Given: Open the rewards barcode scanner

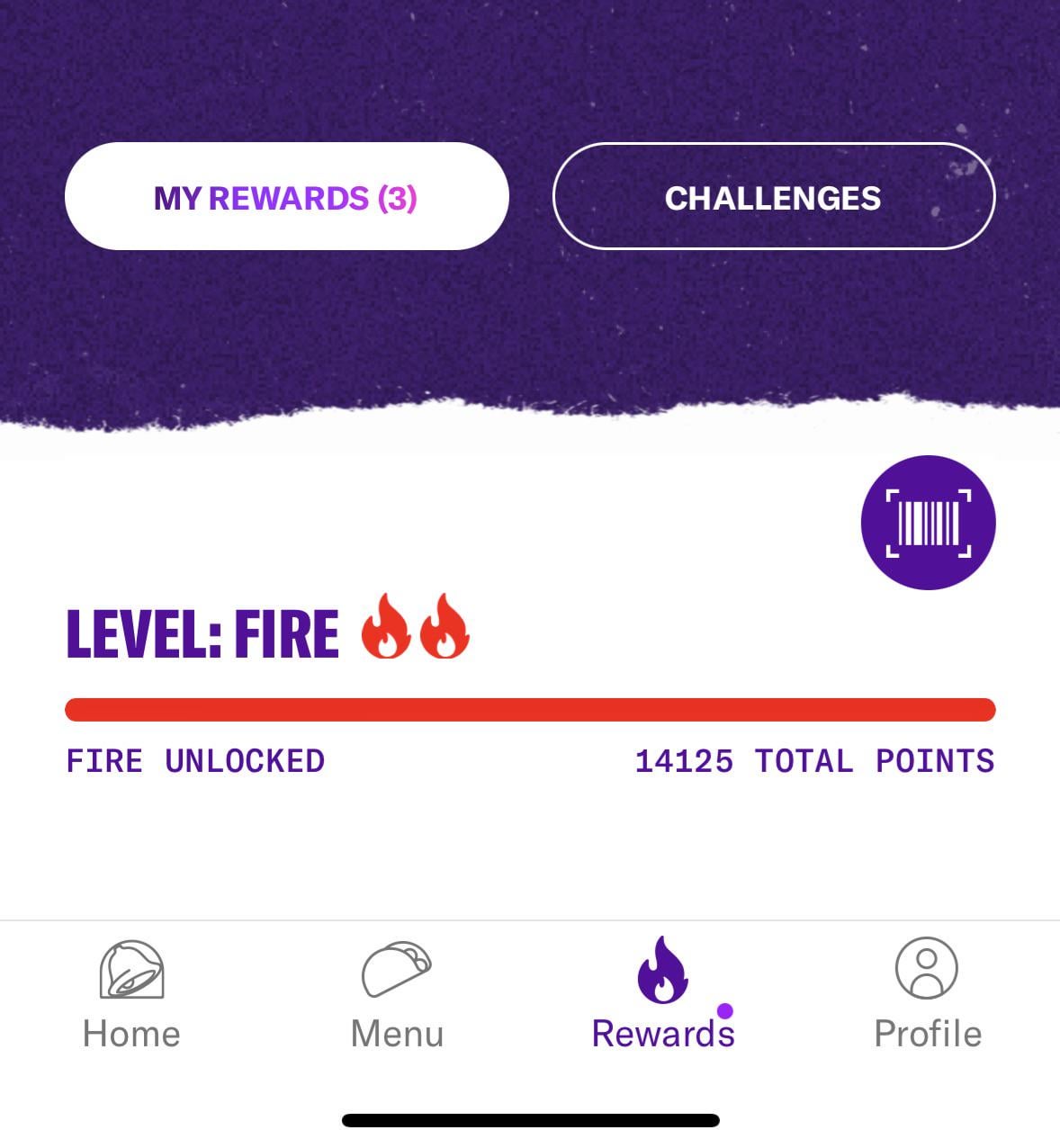Looking at the screenshot, I should 928,523.
